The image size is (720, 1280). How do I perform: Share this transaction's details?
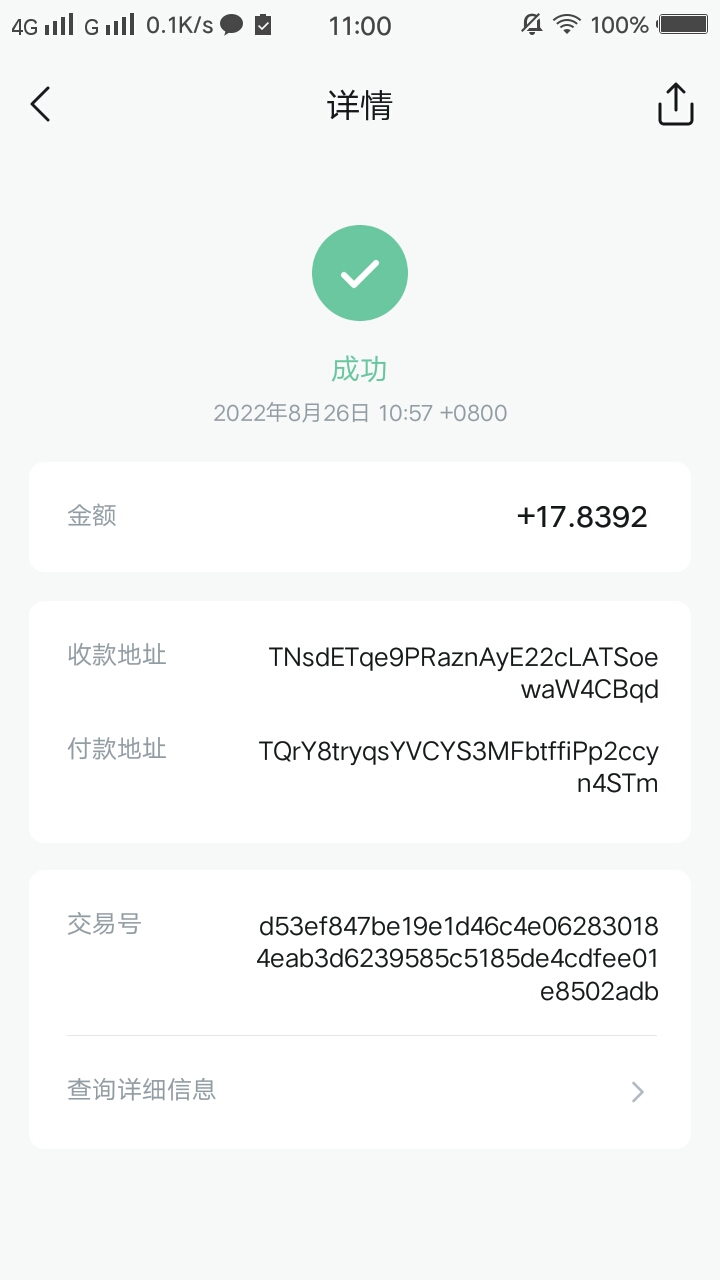[675, 104]
